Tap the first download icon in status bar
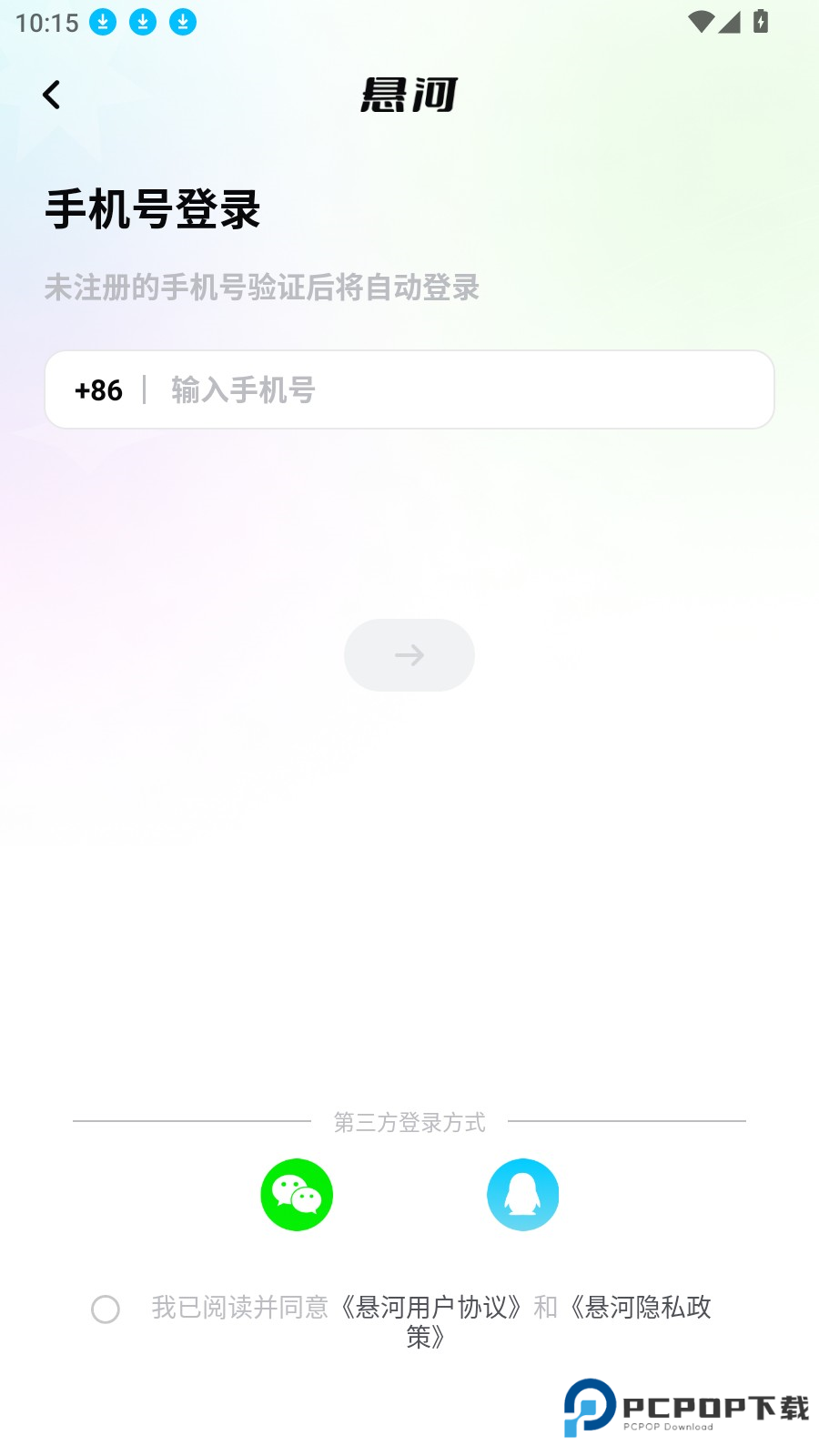 (103, 21)
